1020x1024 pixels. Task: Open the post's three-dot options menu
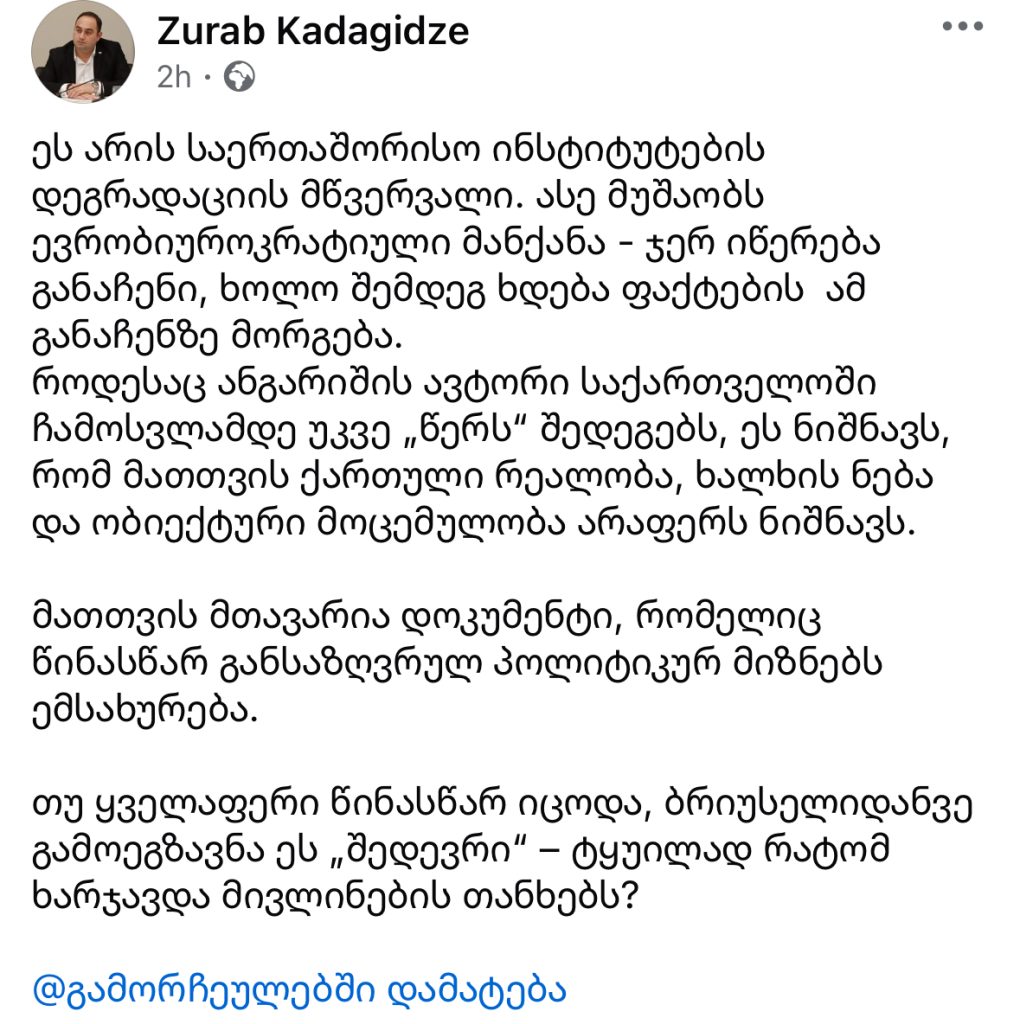coord(962,27)
